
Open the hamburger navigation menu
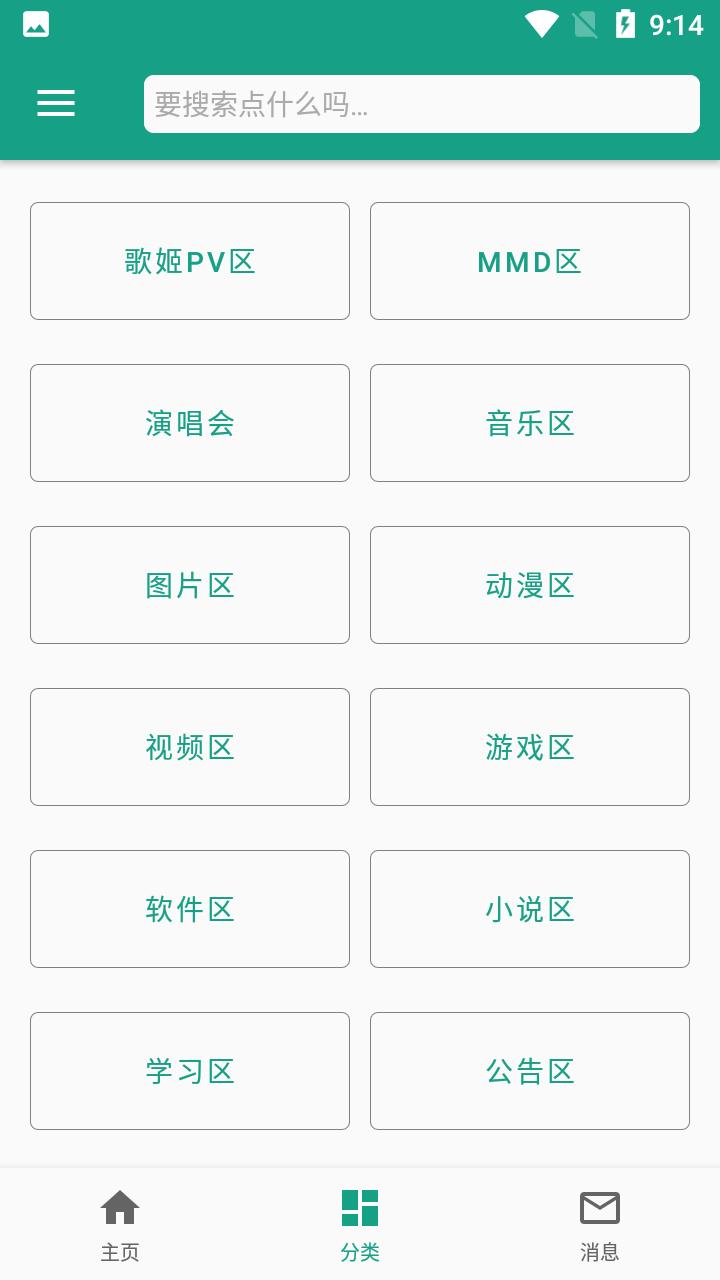tap(56, 104)
